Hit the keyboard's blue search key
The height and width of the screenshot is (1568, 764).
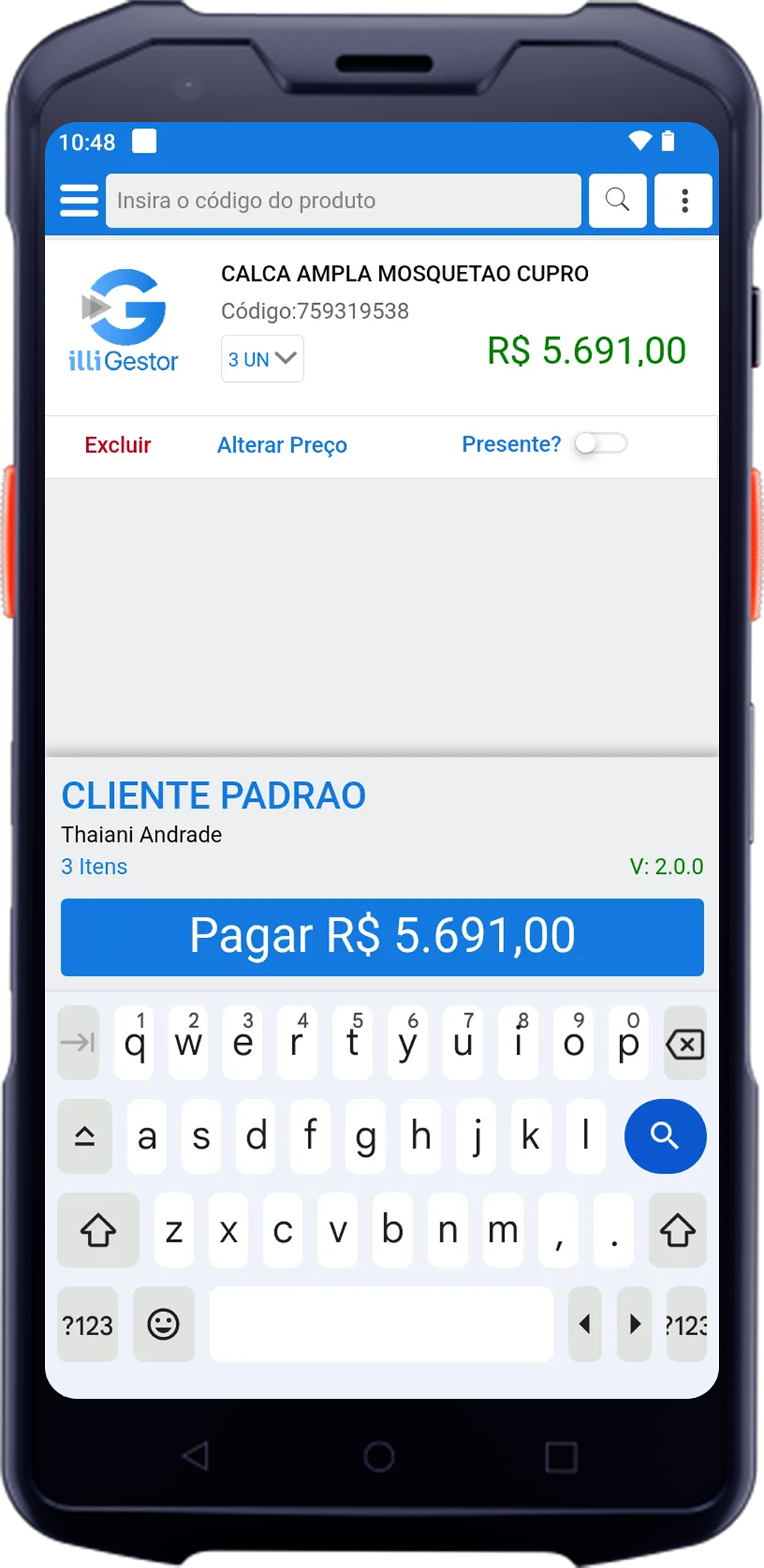point(664,1136)
